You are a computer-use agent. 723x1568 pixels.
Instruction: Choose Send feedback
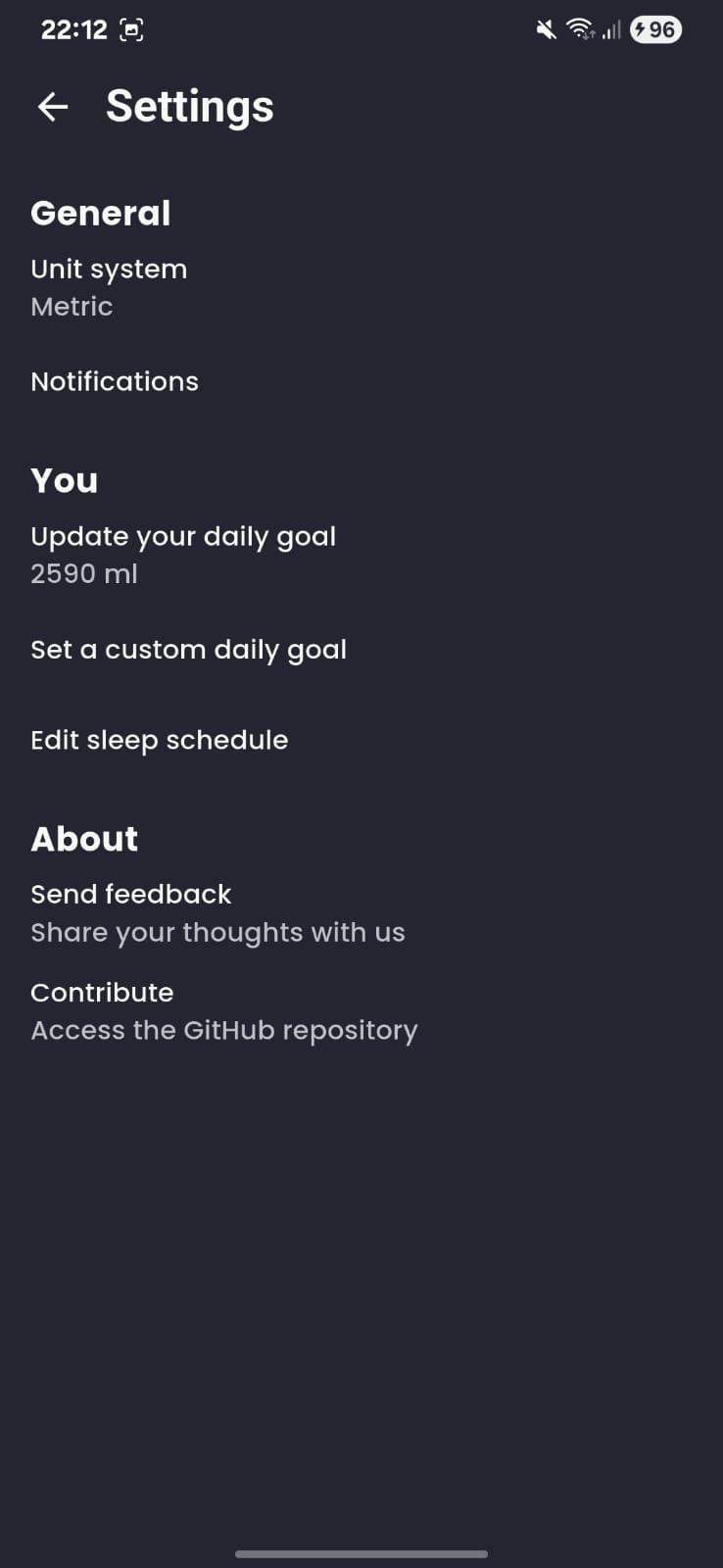coord(217,912)
